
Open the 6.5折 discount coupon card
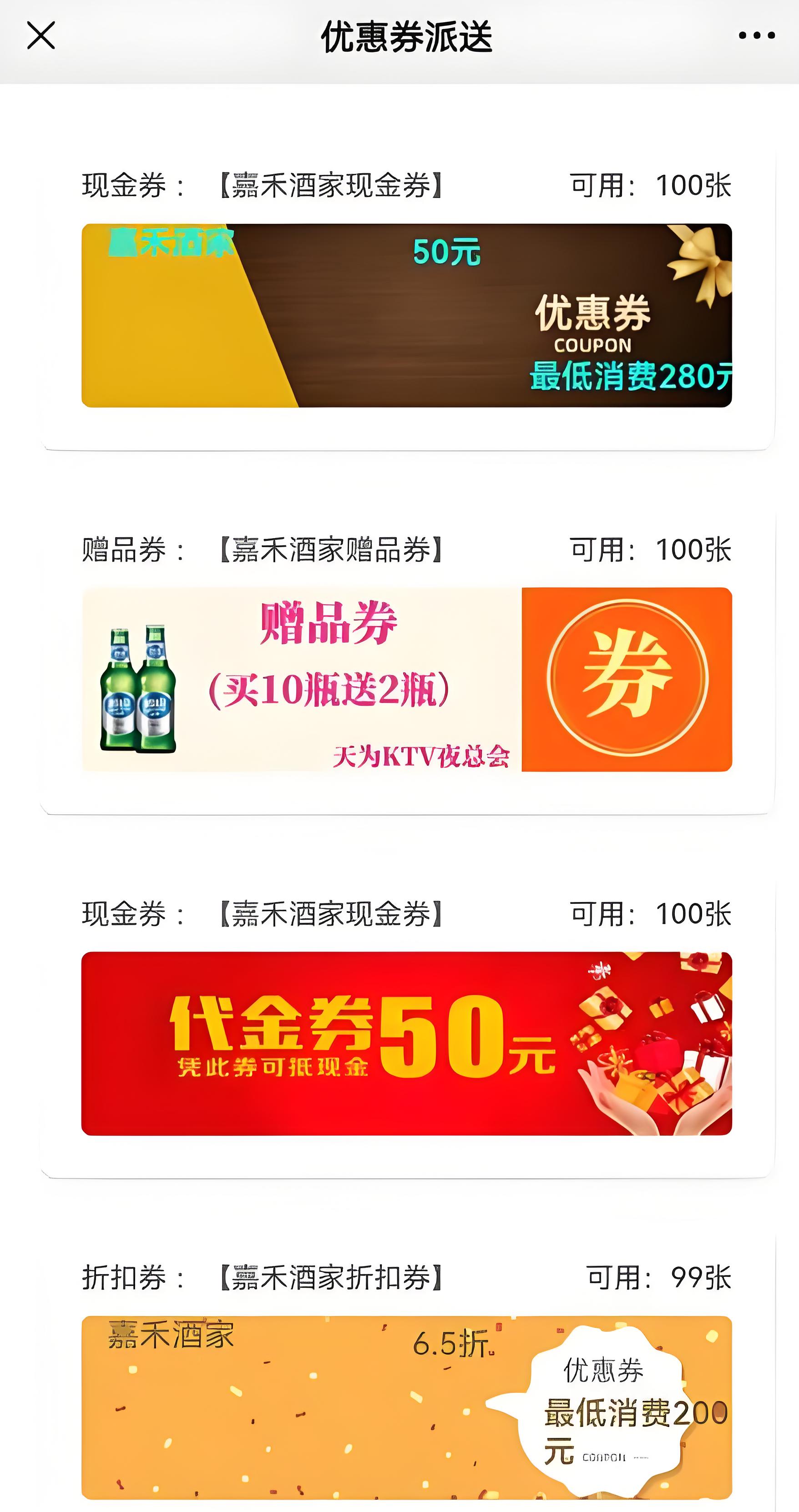click(x=406, y=1406)
